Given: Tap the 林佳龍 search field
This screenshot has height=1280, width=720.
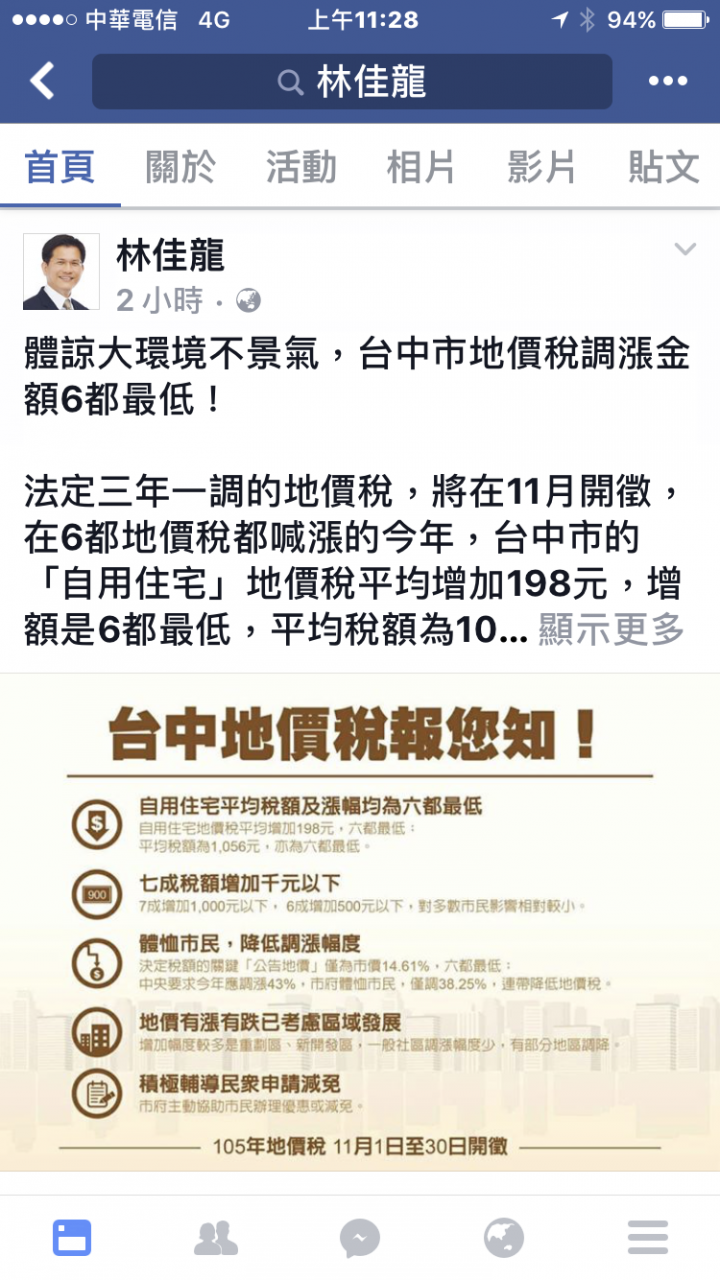Looking at the screenshot, I should (x=352, y=82).
